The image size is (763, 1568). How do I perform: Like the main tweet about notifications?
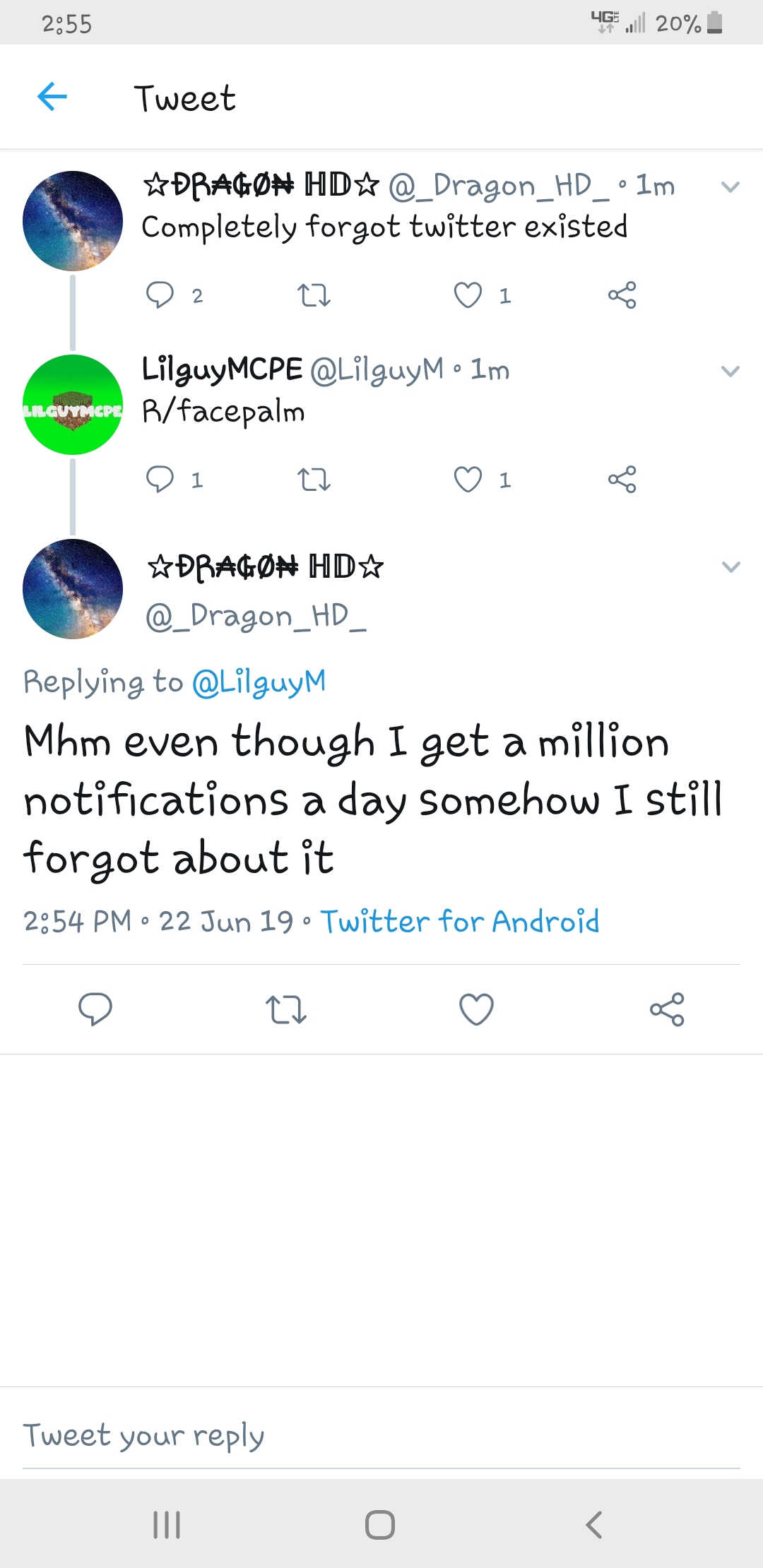[x=477, y=1010]
